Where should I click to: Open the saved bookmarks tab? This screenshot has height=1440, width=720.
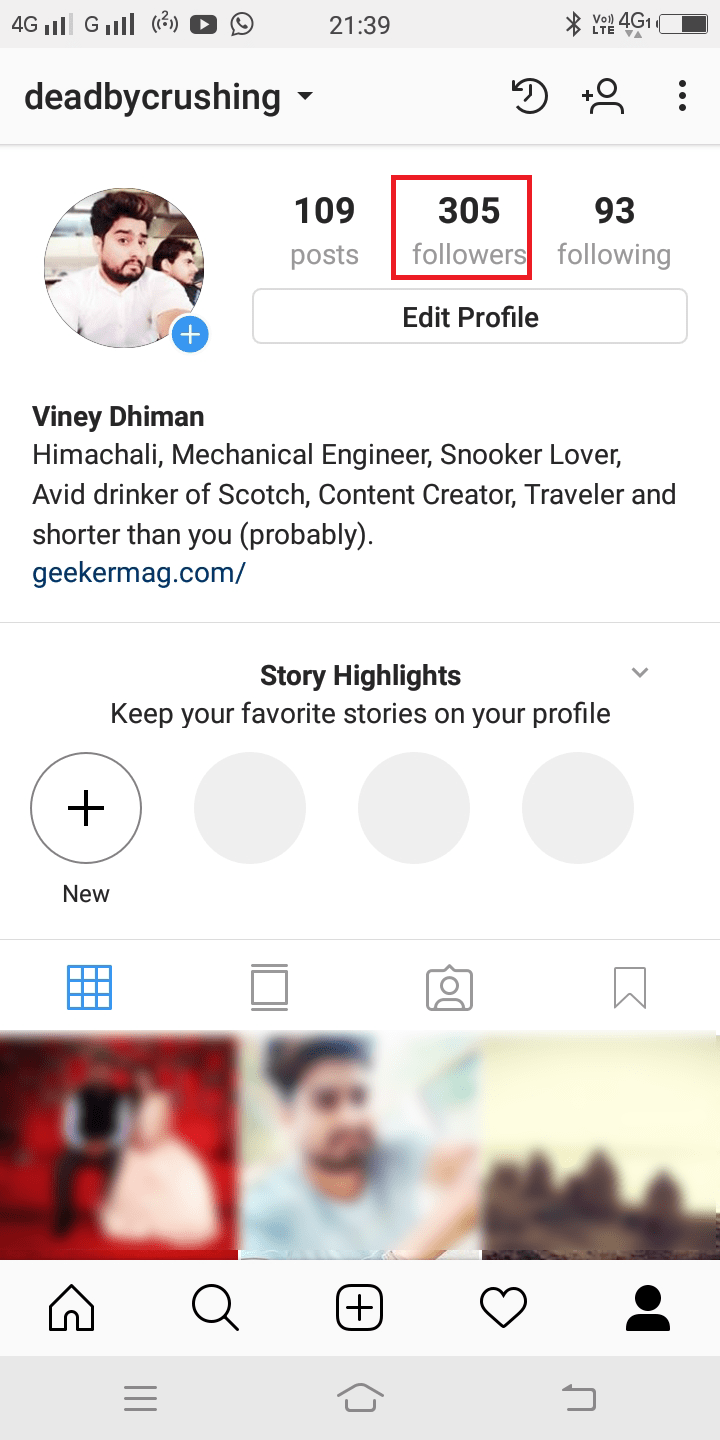pyautogui.click(x=630, y=988)
